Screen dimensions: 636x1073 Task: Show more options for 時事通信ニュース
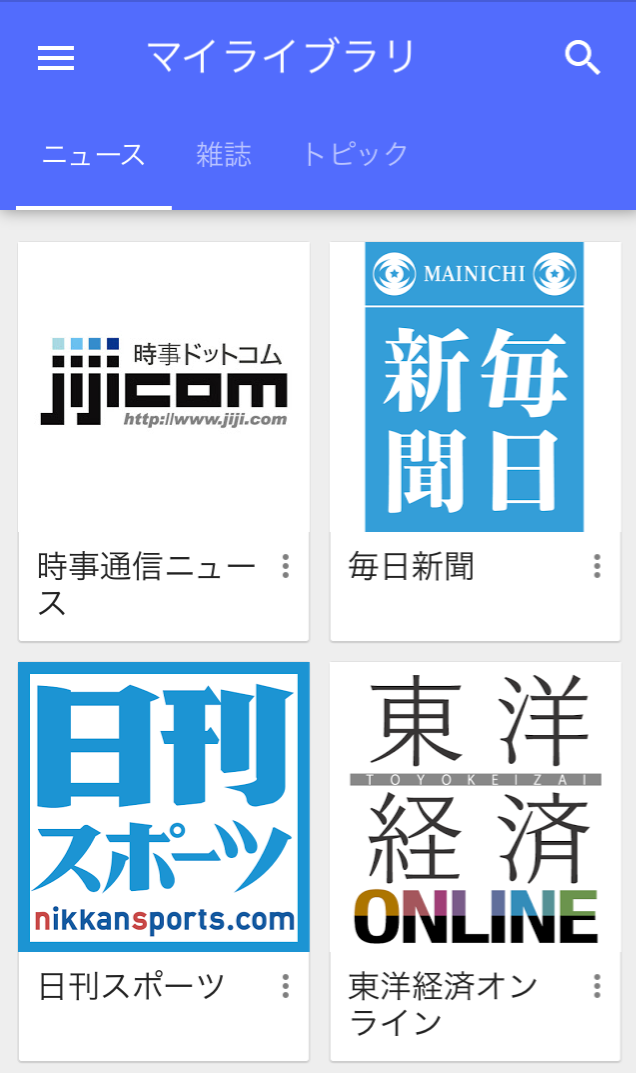point(286,567)
